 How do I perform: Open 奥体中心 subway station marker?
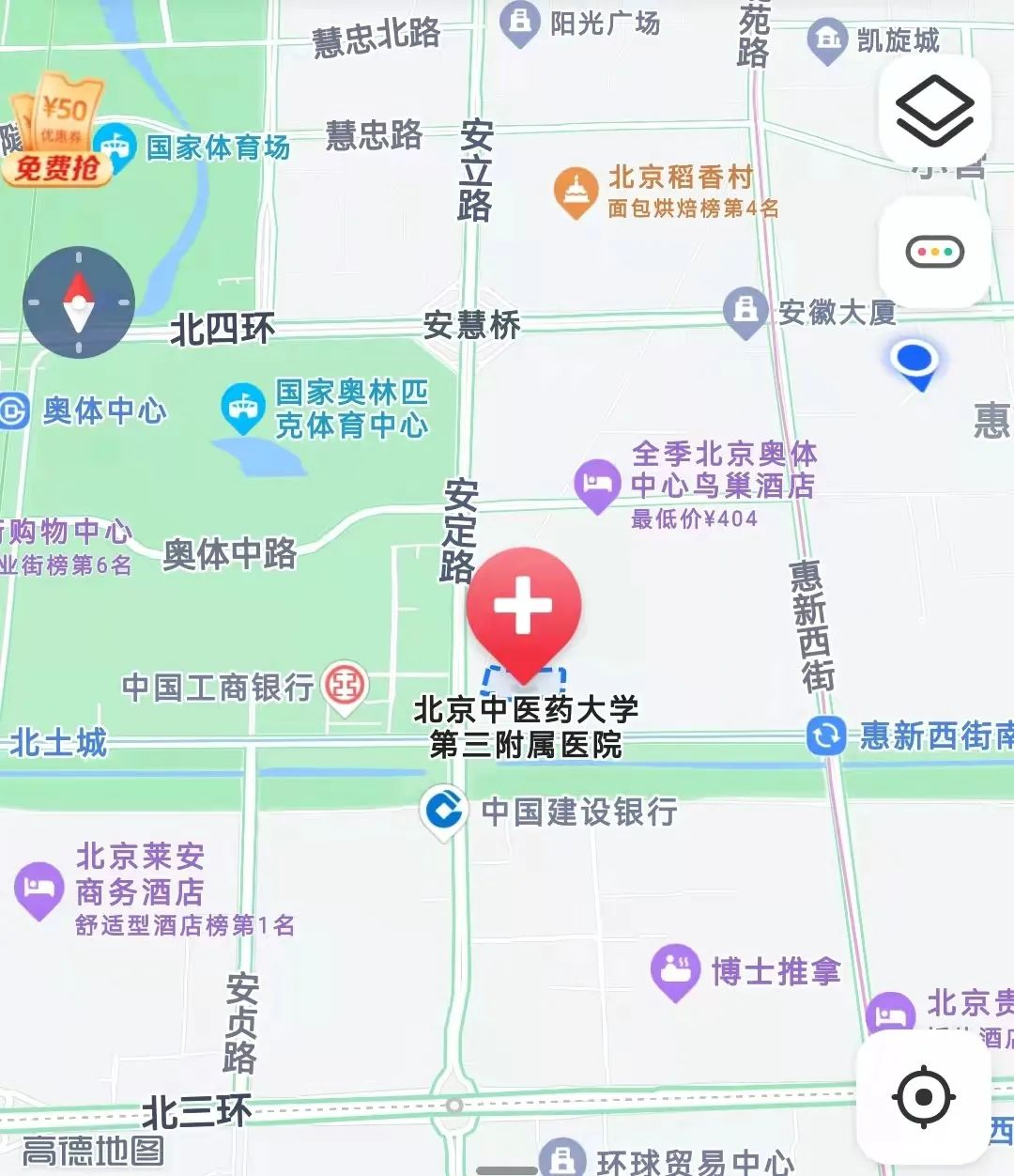pos(15,411)
